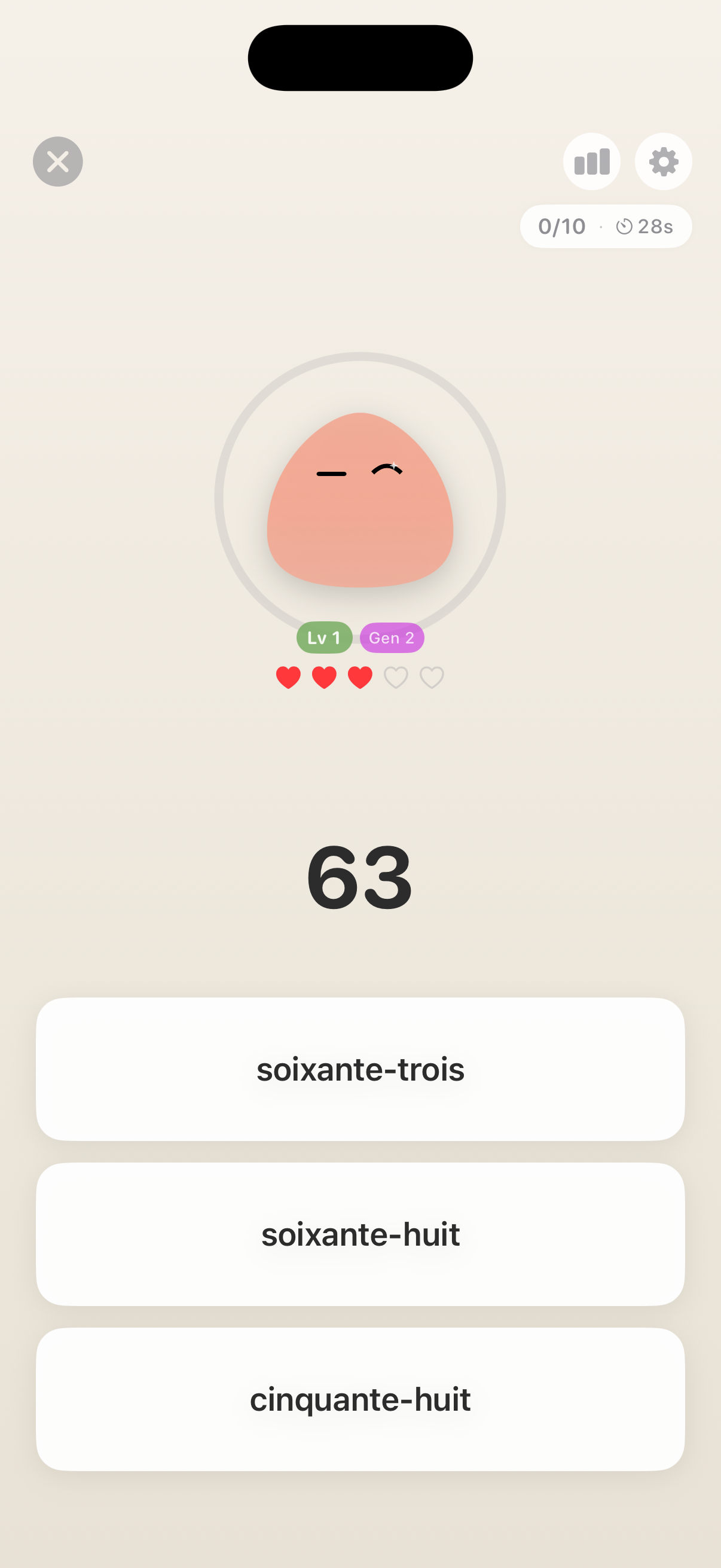This screenshot has width=721, height=1568.
Task: Pick cinquante-huit as the answer
Action: tap(360, 1399)
